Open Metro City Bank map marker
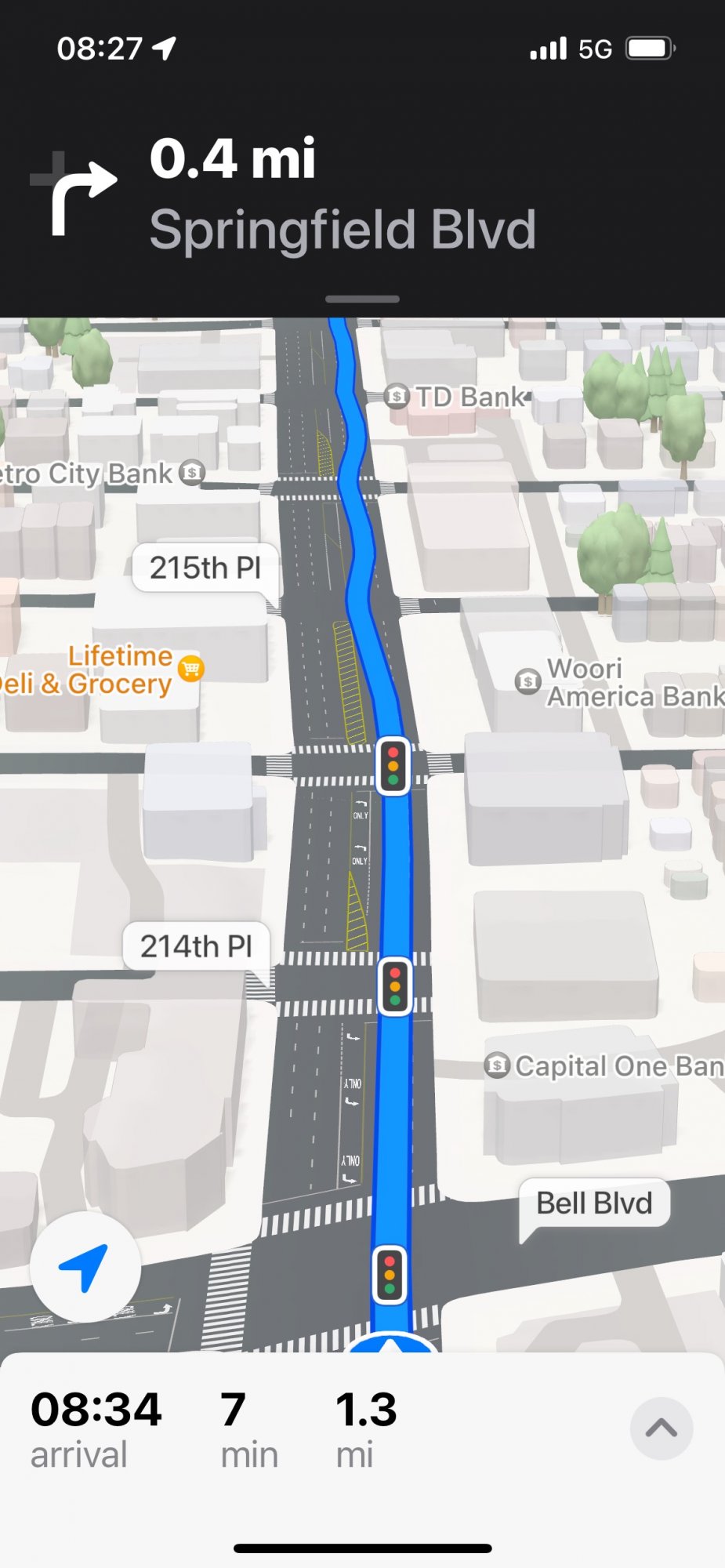725x1568 pixels. click(x=192, y=473)
